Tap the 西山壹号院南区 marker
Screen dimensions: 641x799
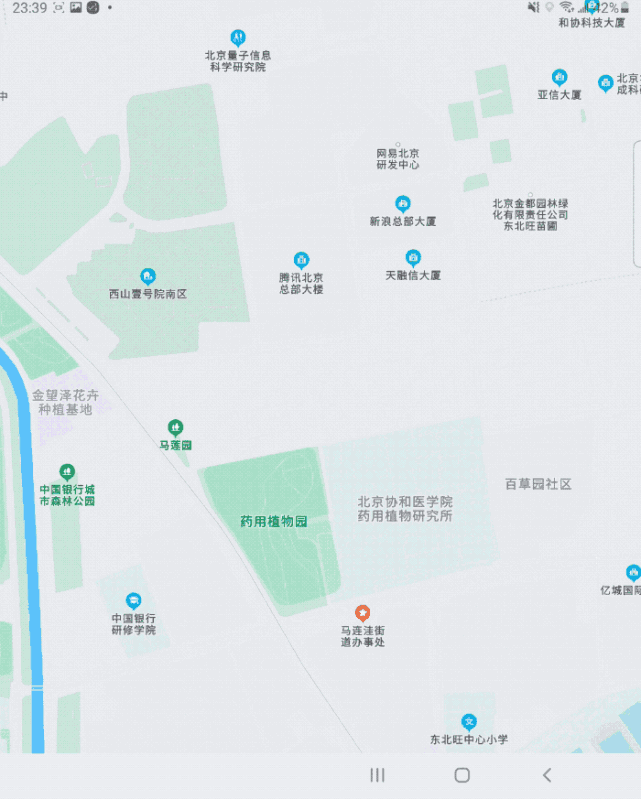(148, 276)
